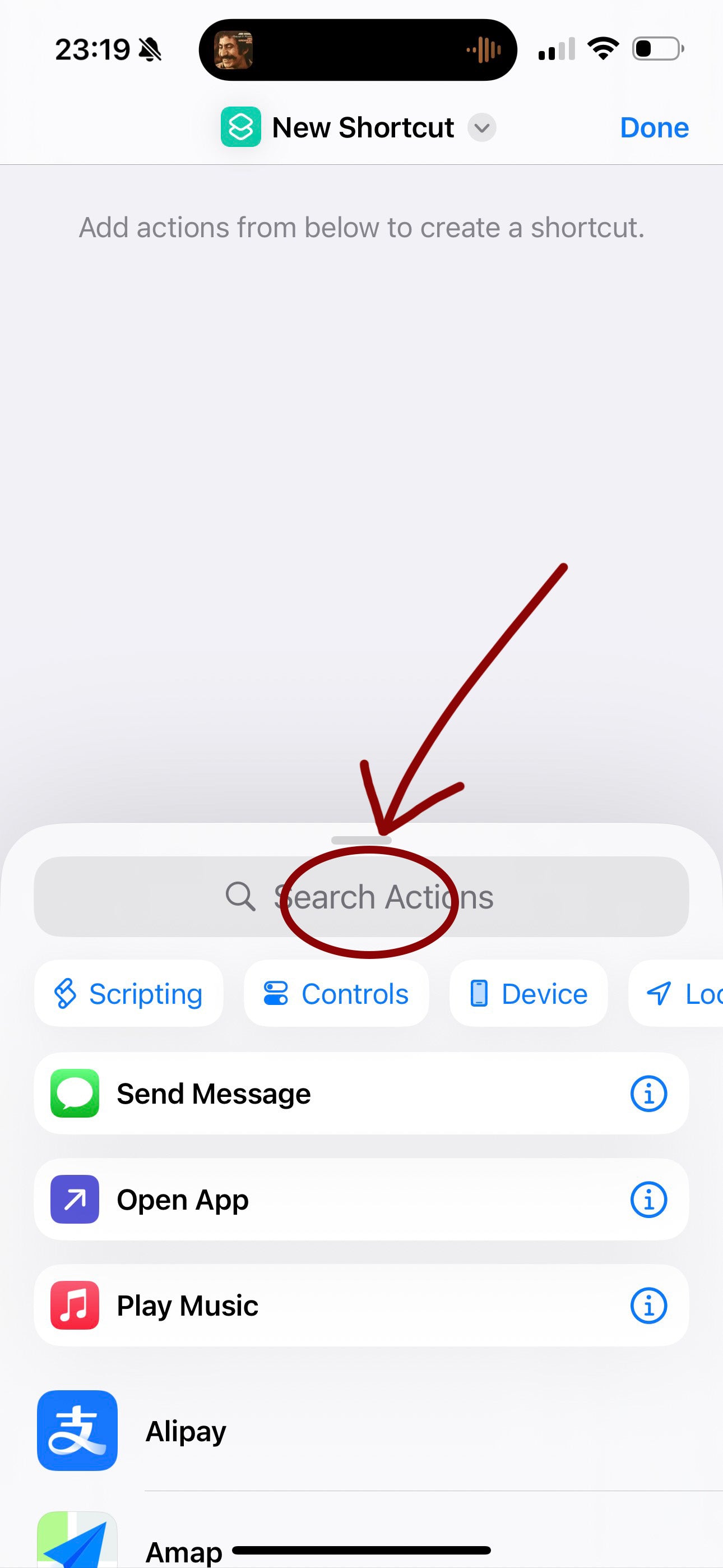Select the Controls category chip
The image size is (723, 1568).
[336, 994]
